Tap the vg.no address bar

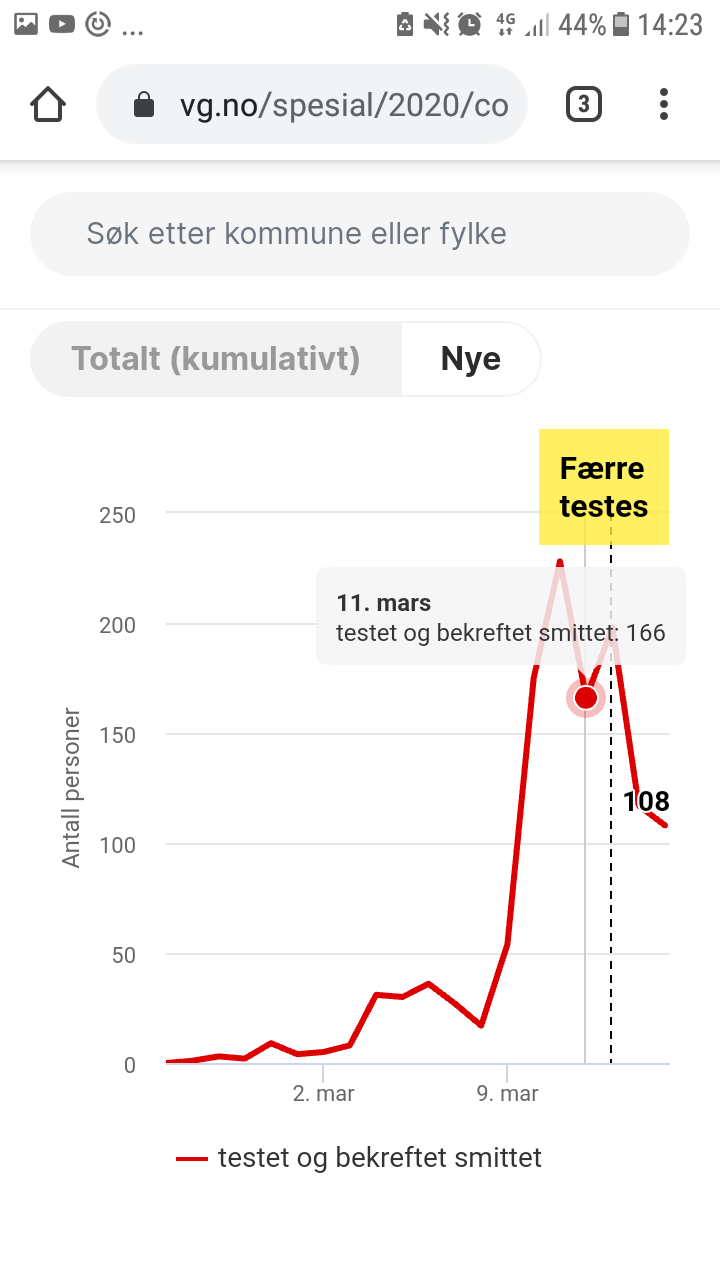[311, 104]
